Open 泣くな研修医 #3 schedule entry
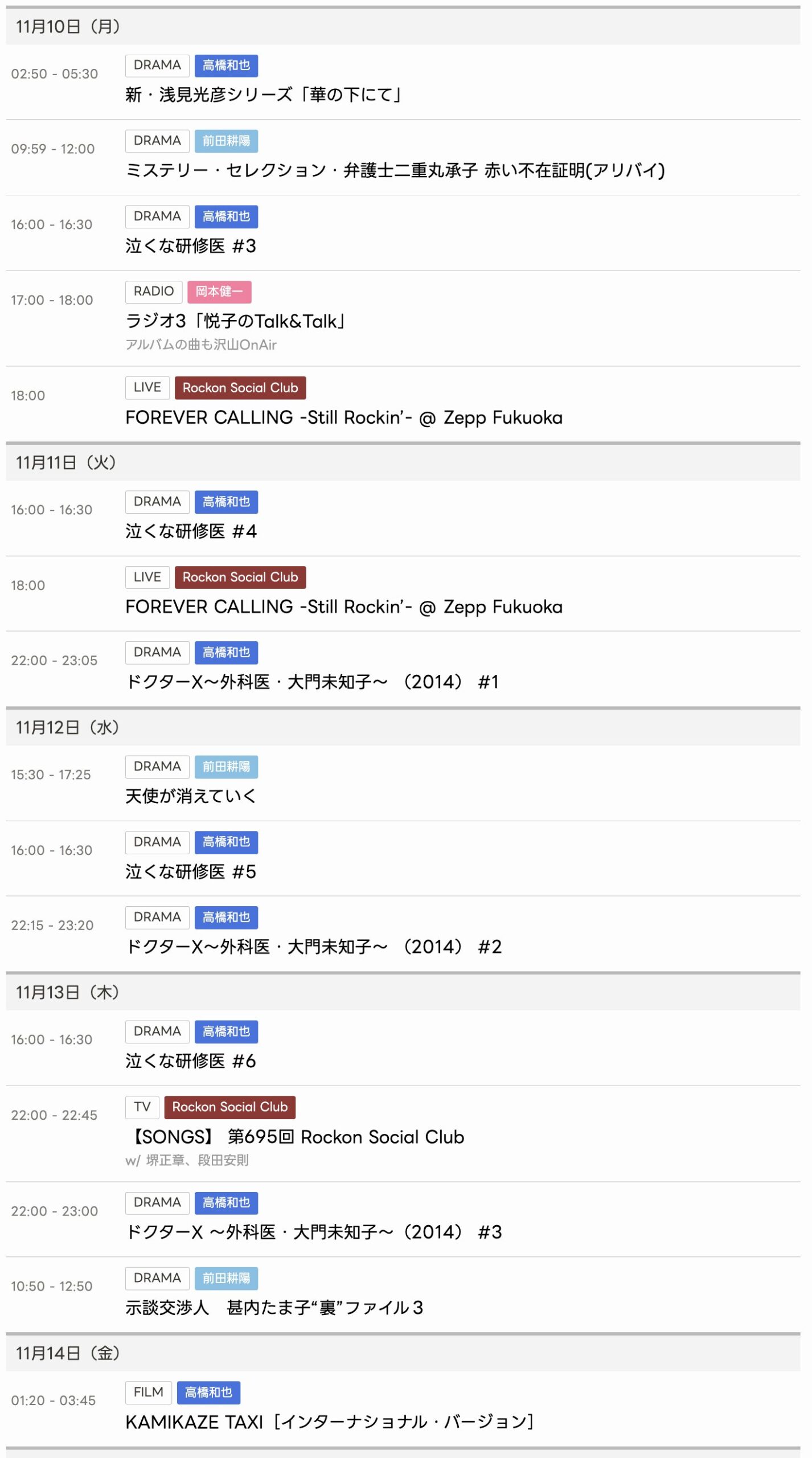 click(191, 246)
